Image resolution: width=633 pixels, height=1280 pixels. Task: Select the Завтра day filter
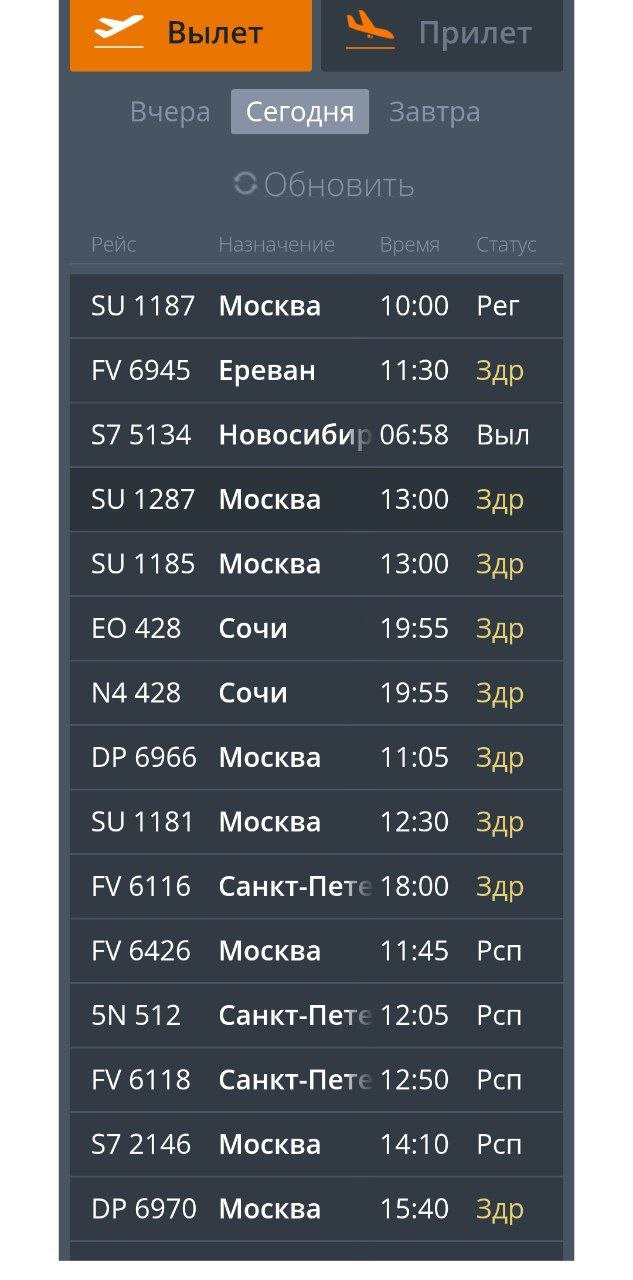pyautogui.click(x=435, y=112)
